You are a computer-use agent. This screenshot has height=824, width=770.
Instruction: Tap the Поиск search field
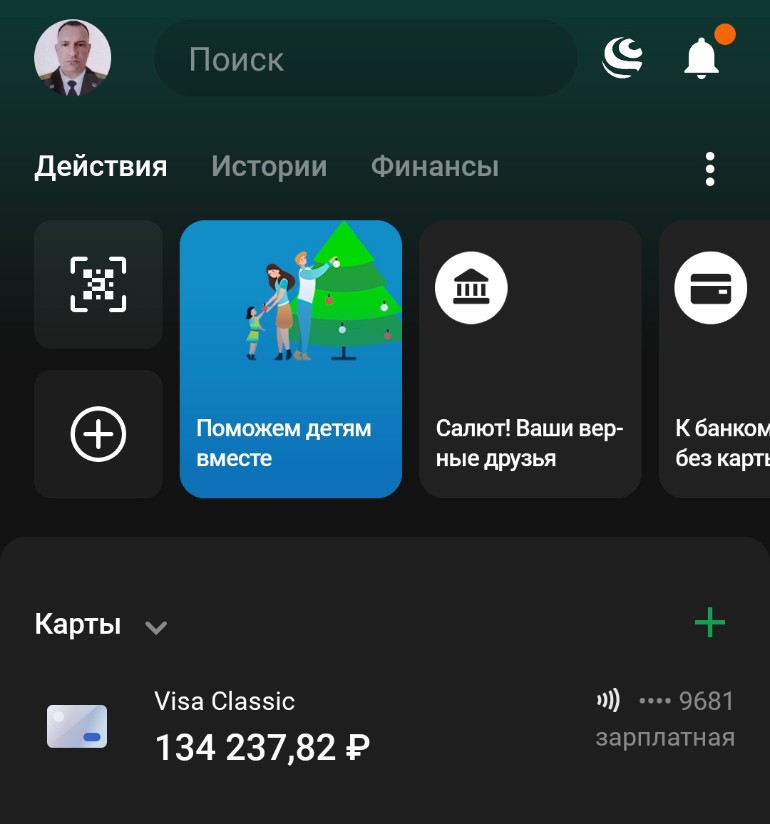pyautogui.click(x=364, y=58)
